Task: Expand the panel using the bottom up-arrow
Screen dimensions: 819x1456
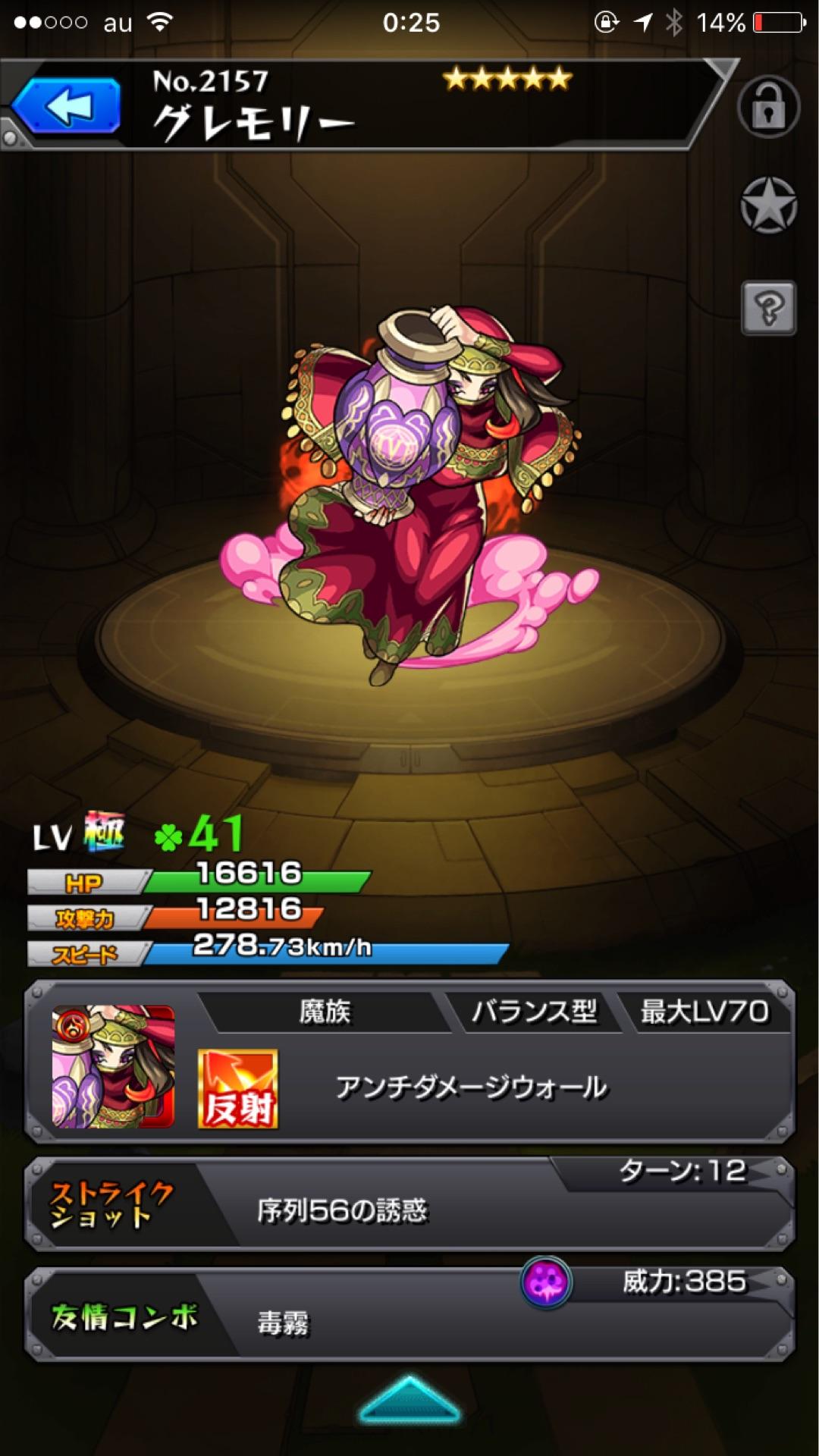Action: point(409,1400)
